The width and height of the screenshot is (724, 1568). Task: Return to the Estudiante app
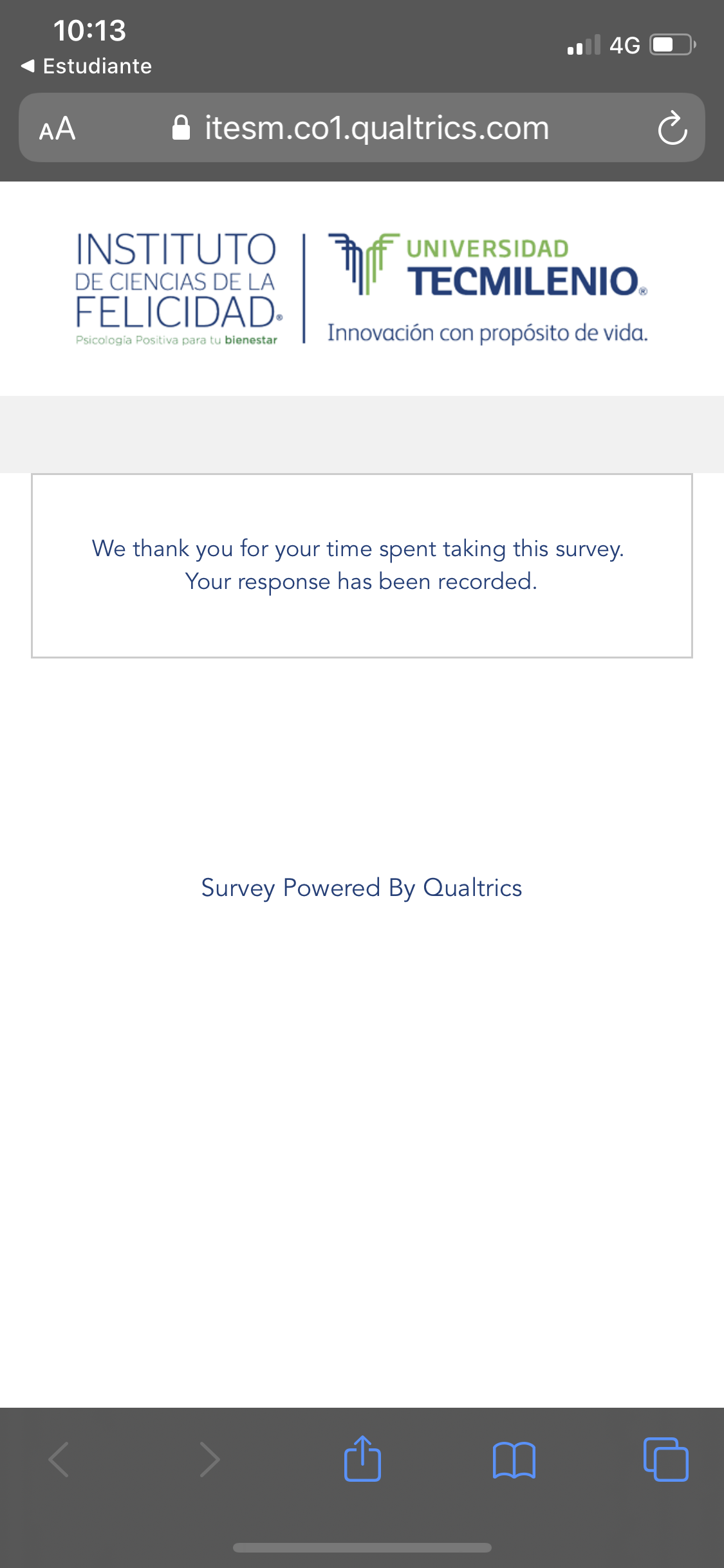(x=86, y=66)
